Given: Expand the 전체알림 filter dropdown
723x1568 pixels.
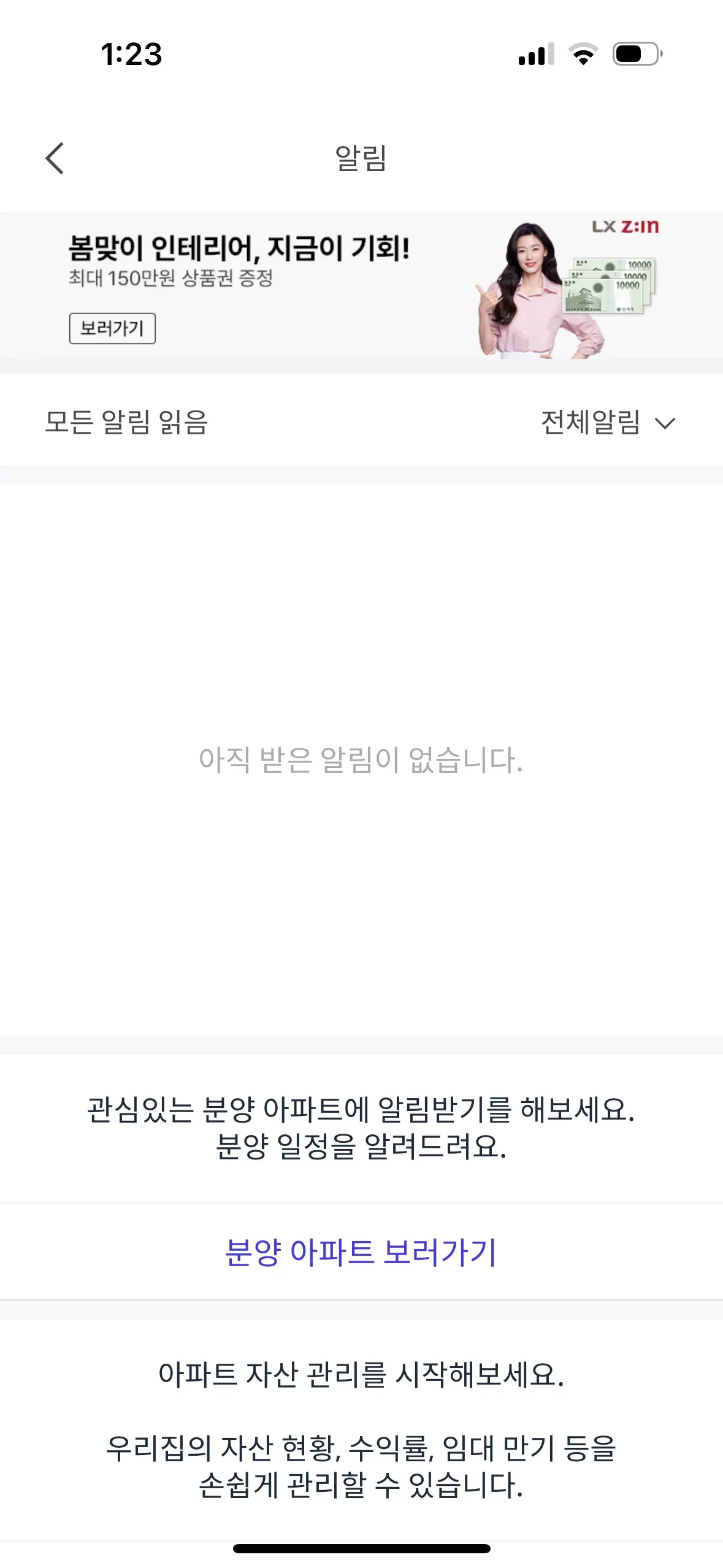Looking at the screenshot, I should (607, 423).
